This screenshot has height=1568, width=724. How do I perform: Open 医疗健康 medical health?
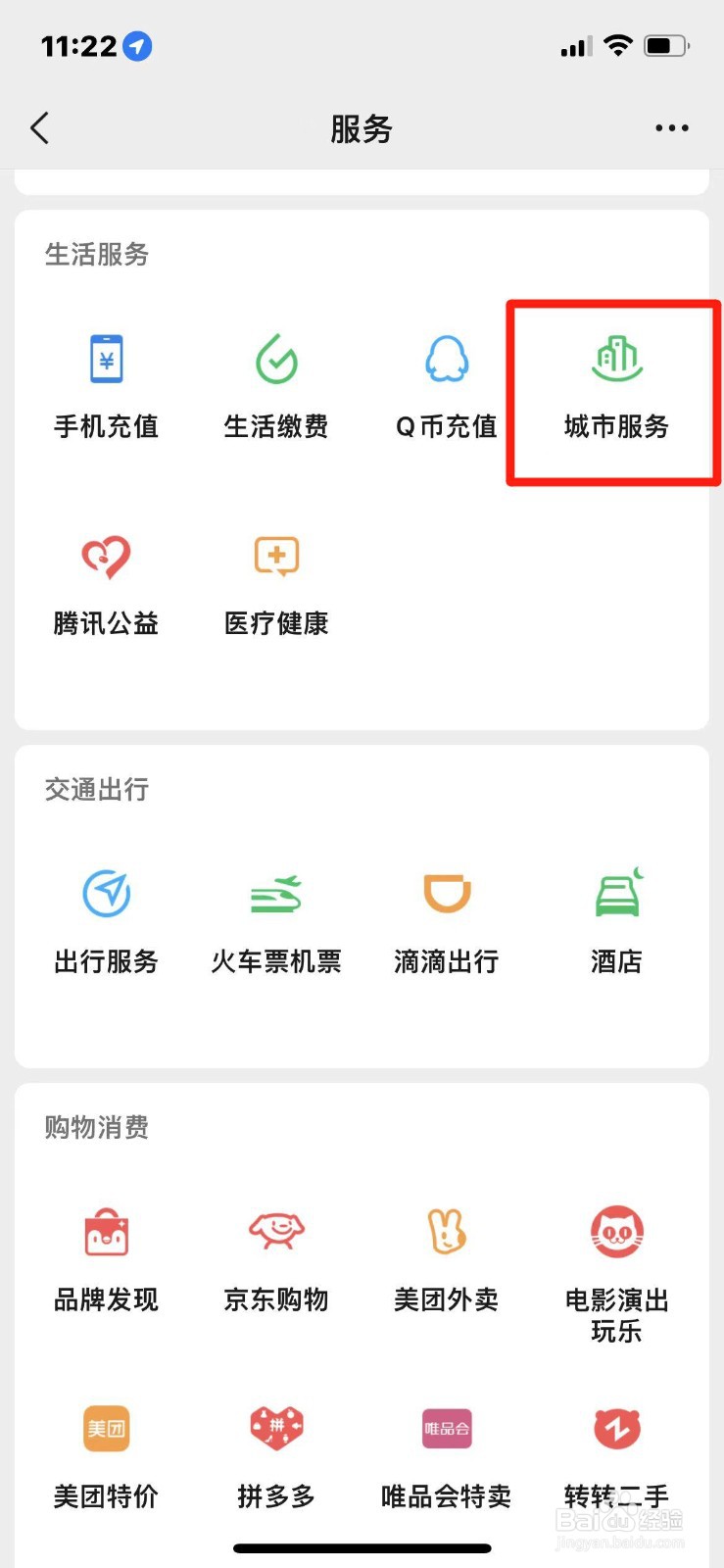(276, 584)
